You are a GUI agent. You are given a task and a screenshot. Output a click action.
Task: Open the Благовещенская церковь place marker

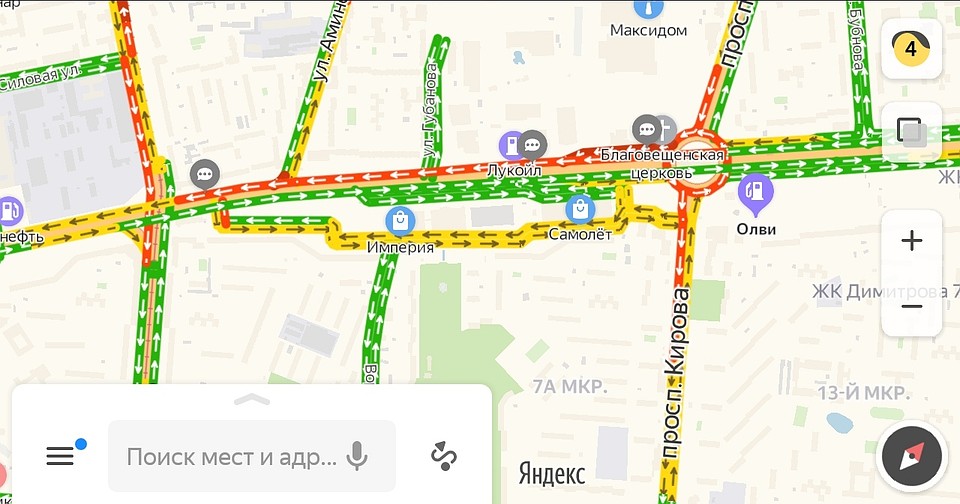tap(664, 129)
